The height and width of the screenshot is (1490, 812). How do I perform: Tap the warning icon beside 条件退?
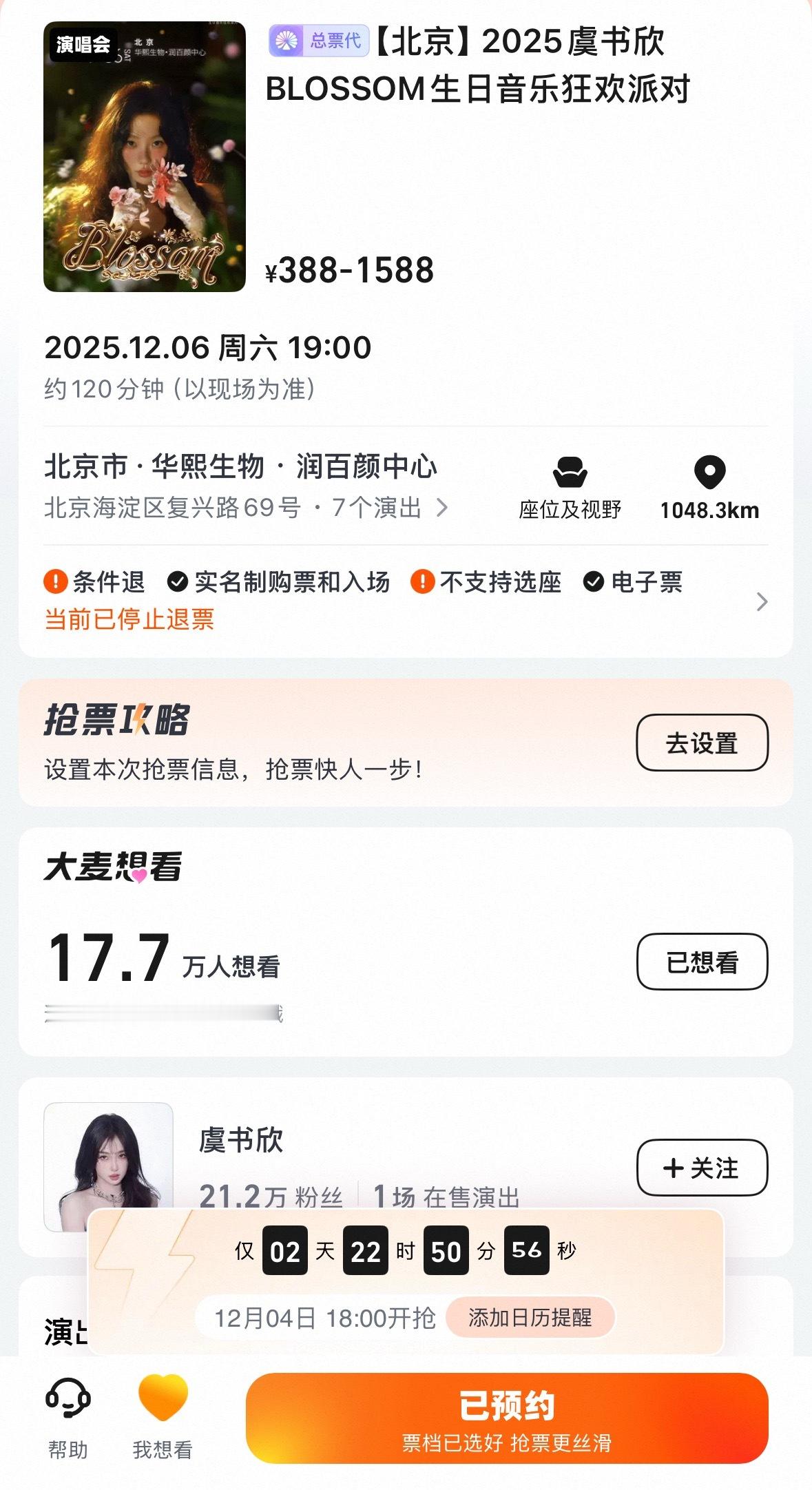[54, 582]
